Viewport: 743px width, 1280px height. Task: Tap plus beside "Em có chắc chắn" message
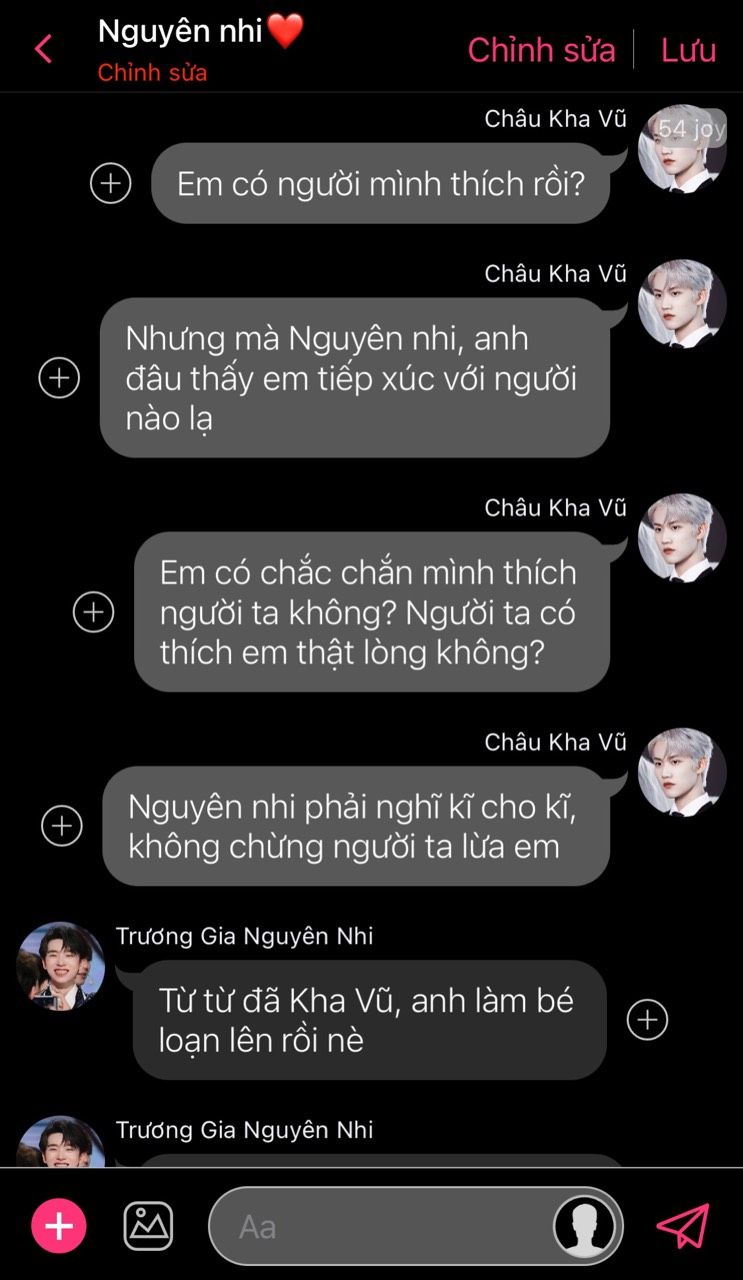[x=94, y=611]
